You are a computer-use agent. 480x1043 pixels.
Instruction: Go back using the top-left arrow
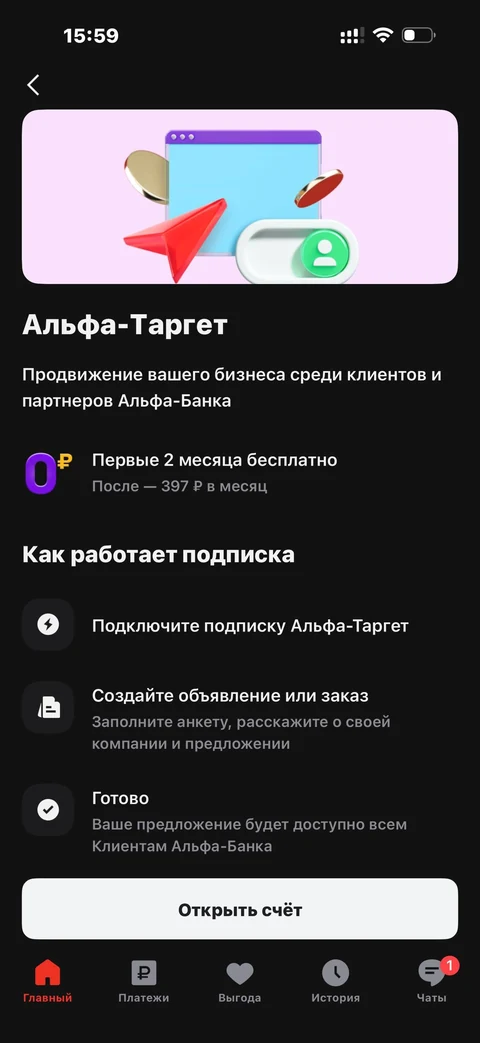click(x=33, y=85)
